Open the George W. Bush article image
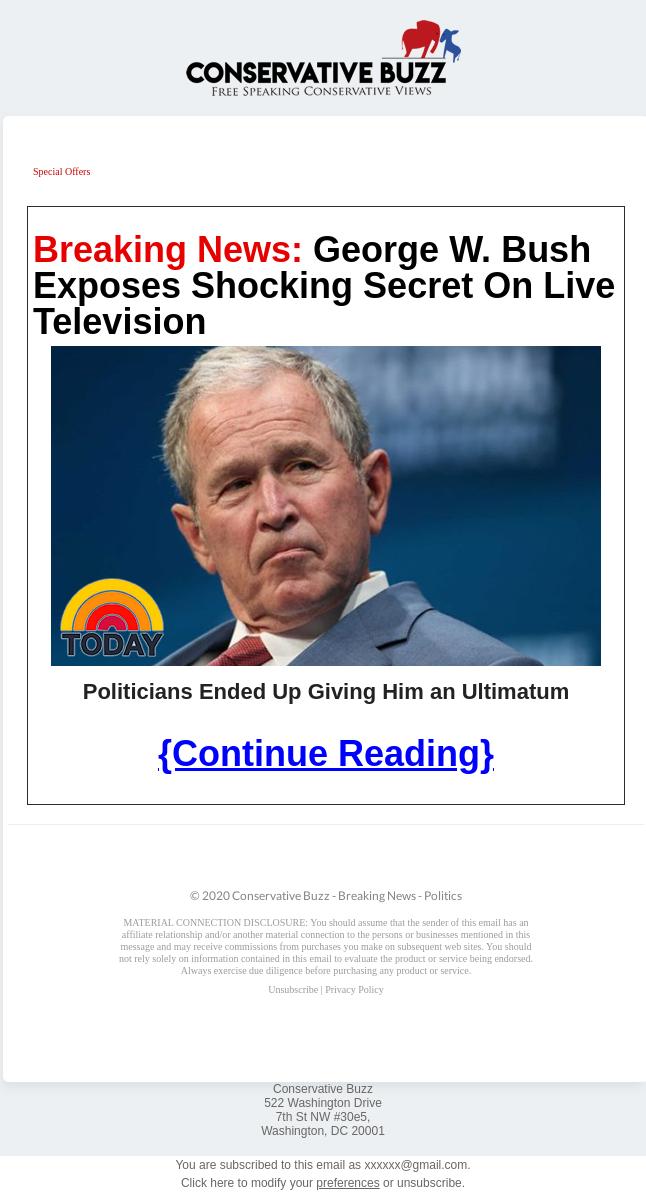Viewport: 646px width, 1192px height. coord(325,506)
